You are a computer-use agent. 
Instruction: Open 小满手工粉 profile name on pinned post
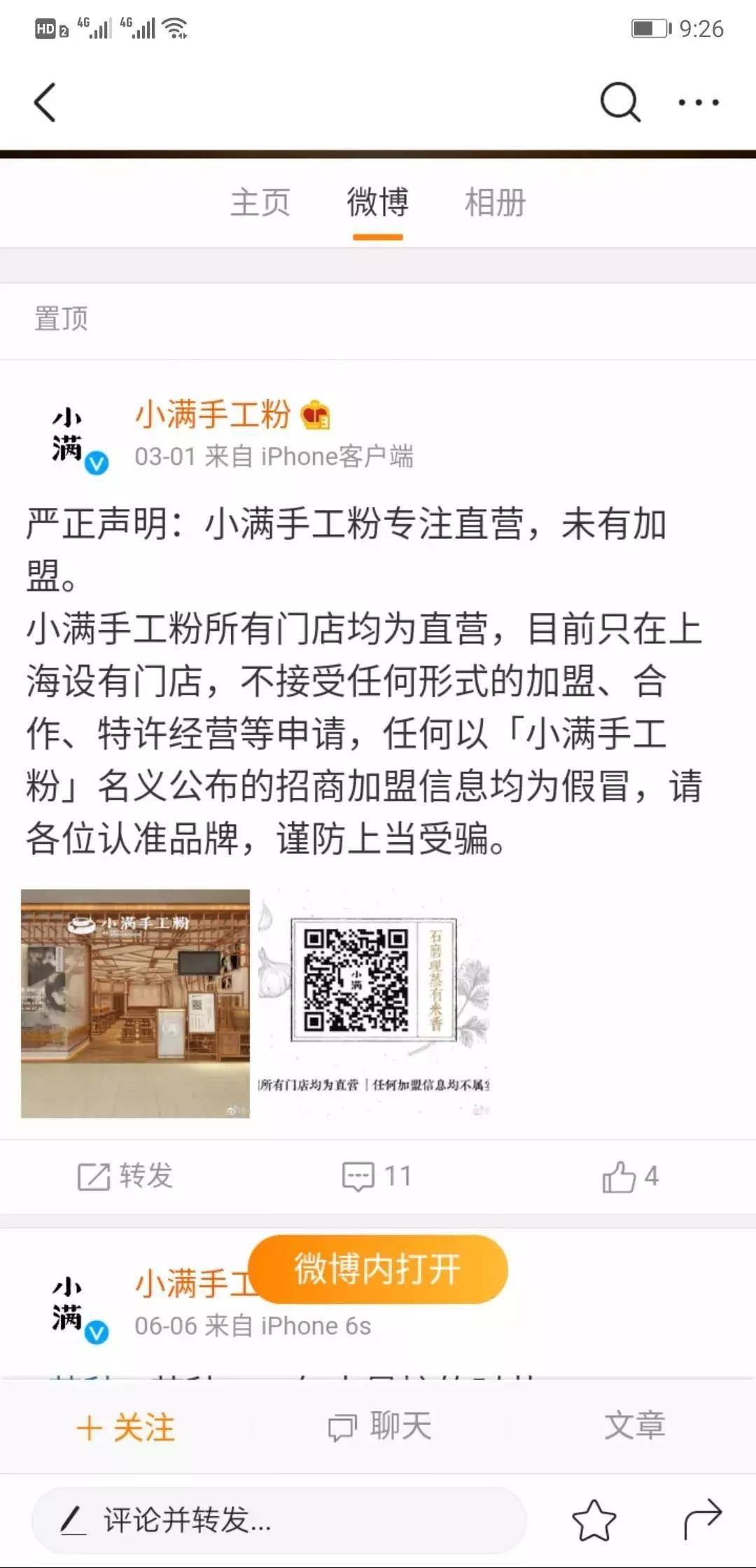[x=213, y=414]
